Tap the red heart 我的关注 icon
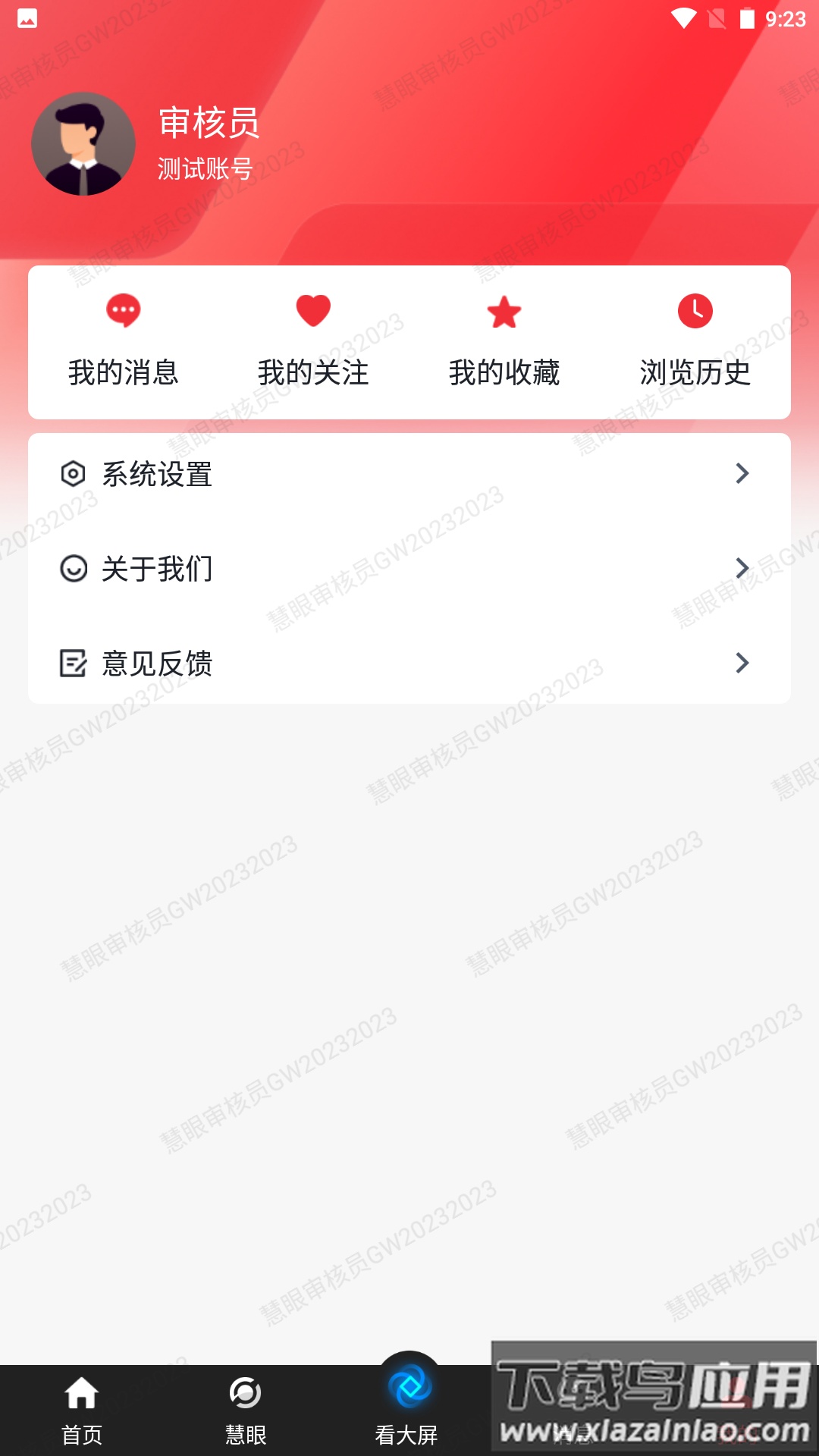Screen dimensions: 819x1456 (x=313, y=309)
